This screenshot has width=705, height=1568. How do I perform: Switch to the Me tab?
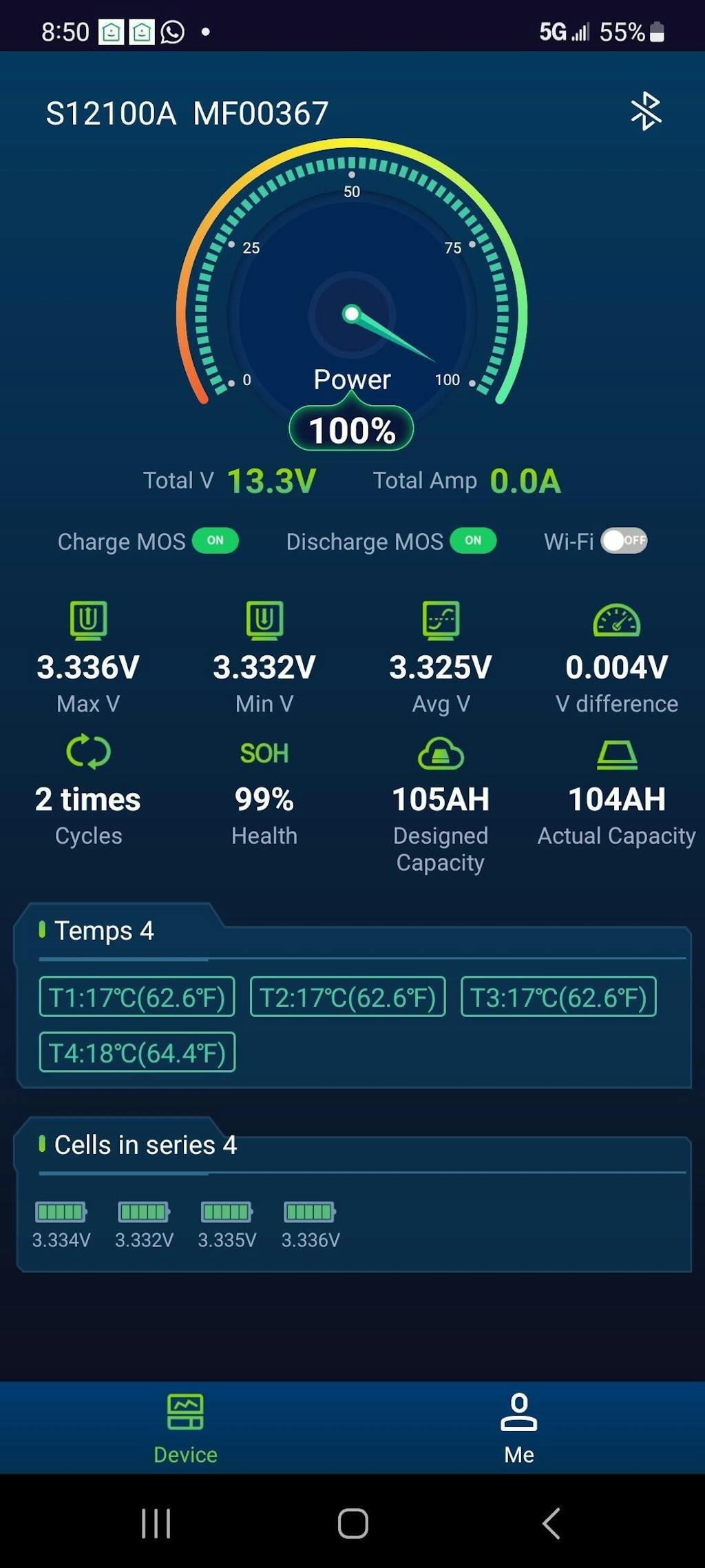point(518,1427)
